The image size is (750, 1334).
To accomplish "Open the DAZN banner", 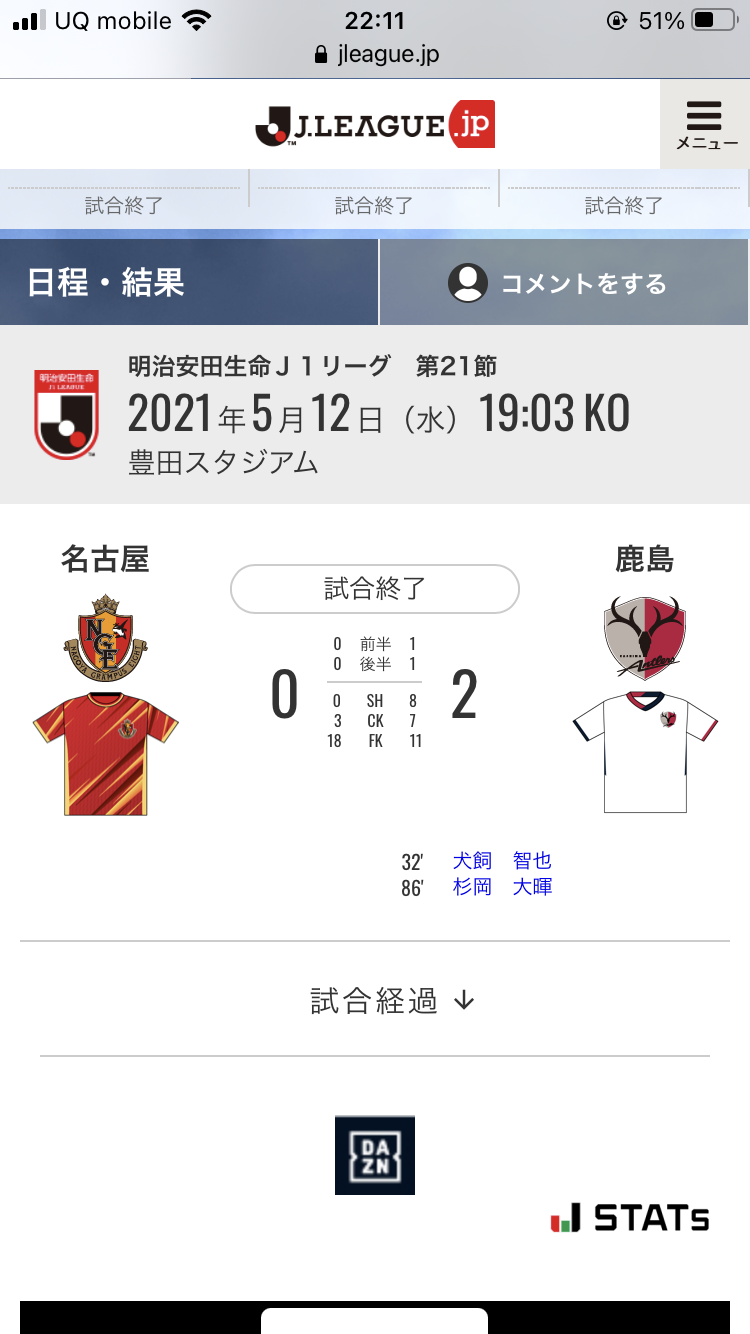I will click(x=375, y=1155).
